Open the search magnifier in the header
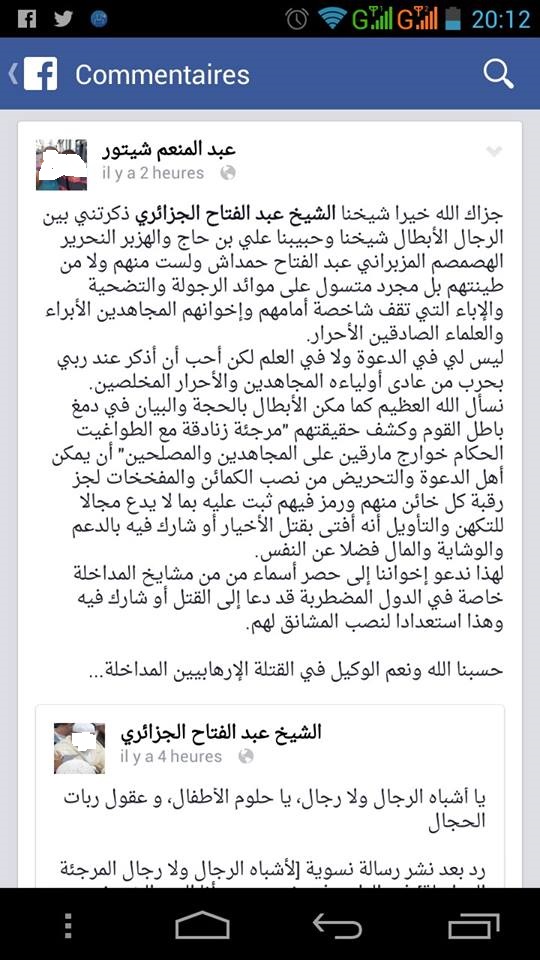The height and width of the screenshot is (960, 540). tap(498, 74)
